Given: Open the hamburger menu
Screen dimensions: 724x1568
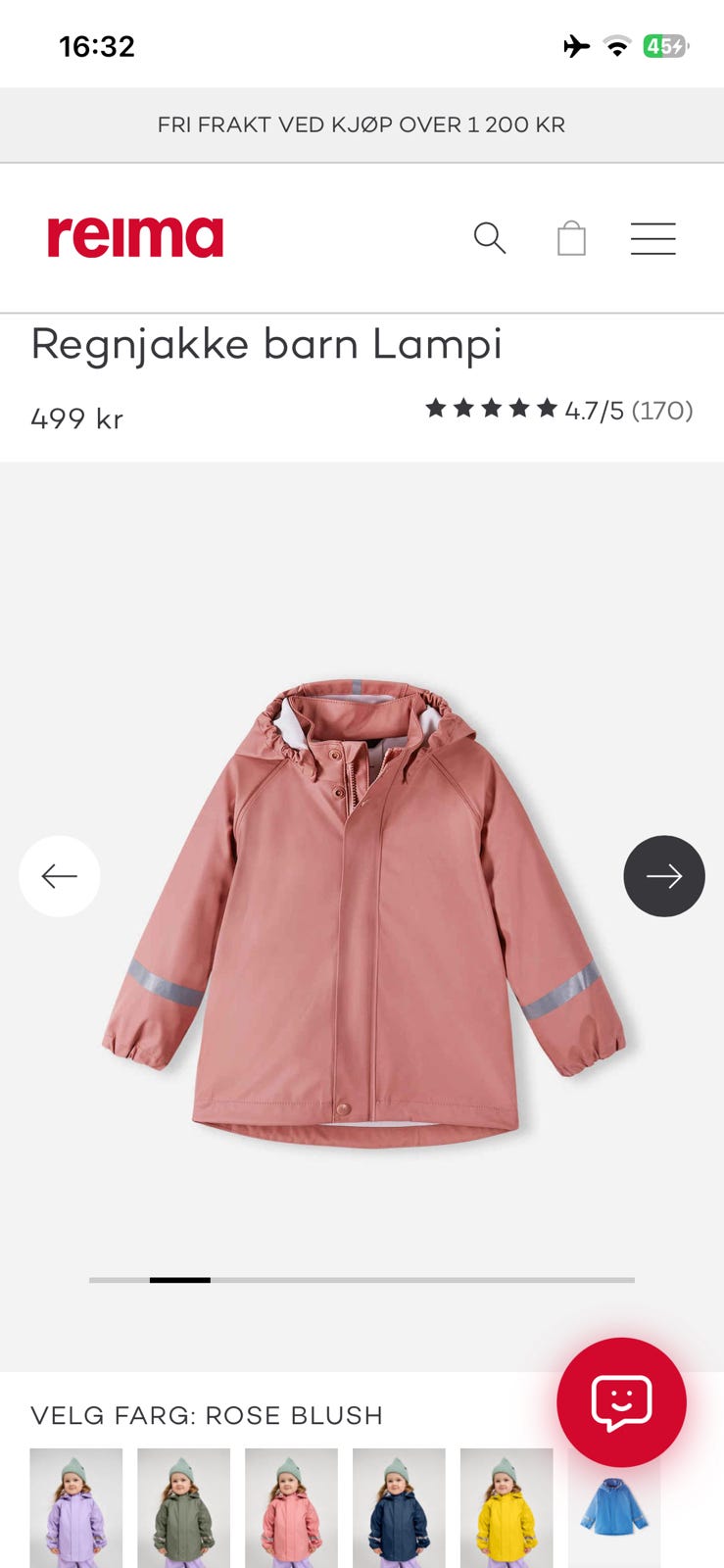Looking at the screenshot, I should pyautogui.click(x=652, y=238).
